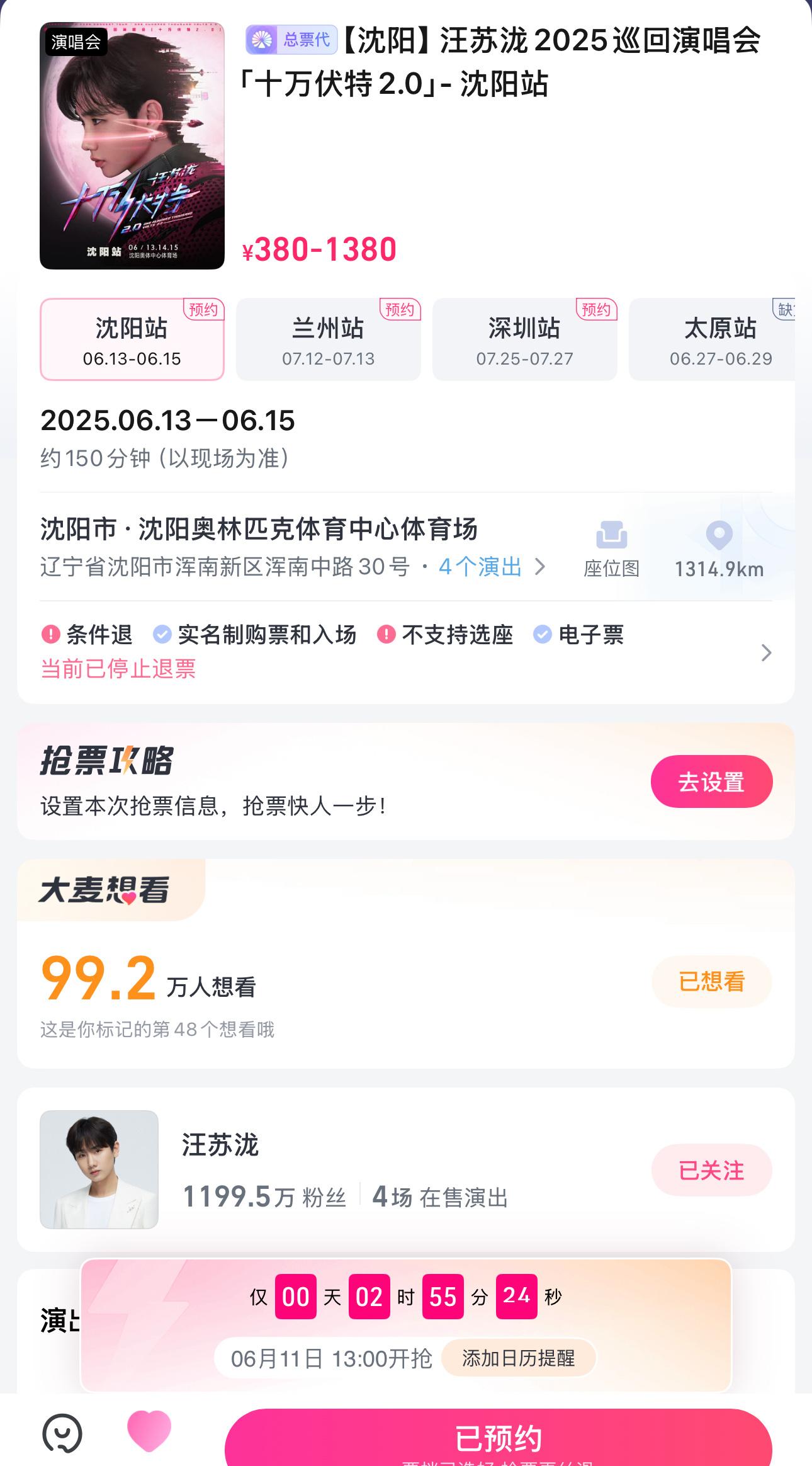The height and width of the screenshot is (1466, 812).
Task: Toggle the 已想看 want-to-see button
Action: click(711, 981)
